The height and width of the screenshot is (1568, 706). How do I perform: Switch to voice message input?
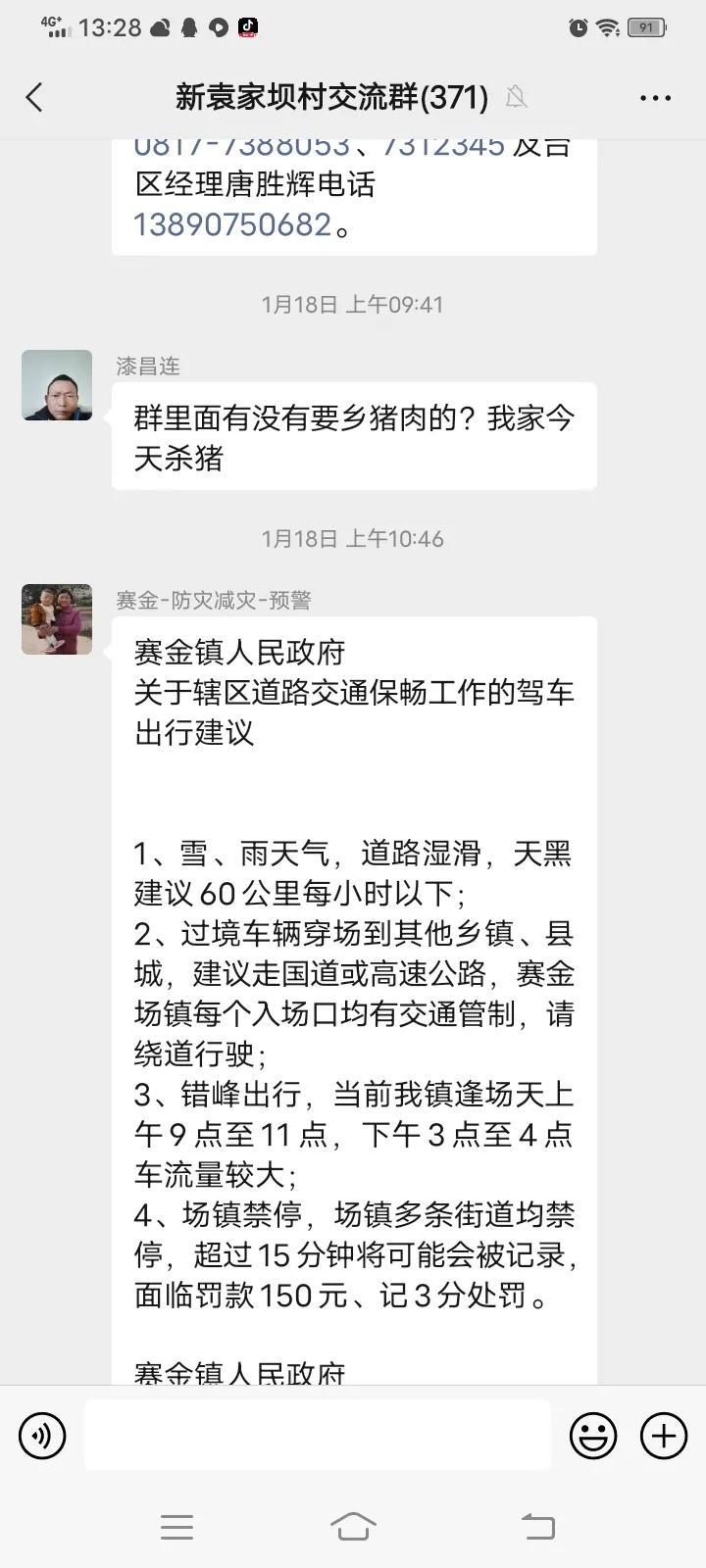point(42,1436)
